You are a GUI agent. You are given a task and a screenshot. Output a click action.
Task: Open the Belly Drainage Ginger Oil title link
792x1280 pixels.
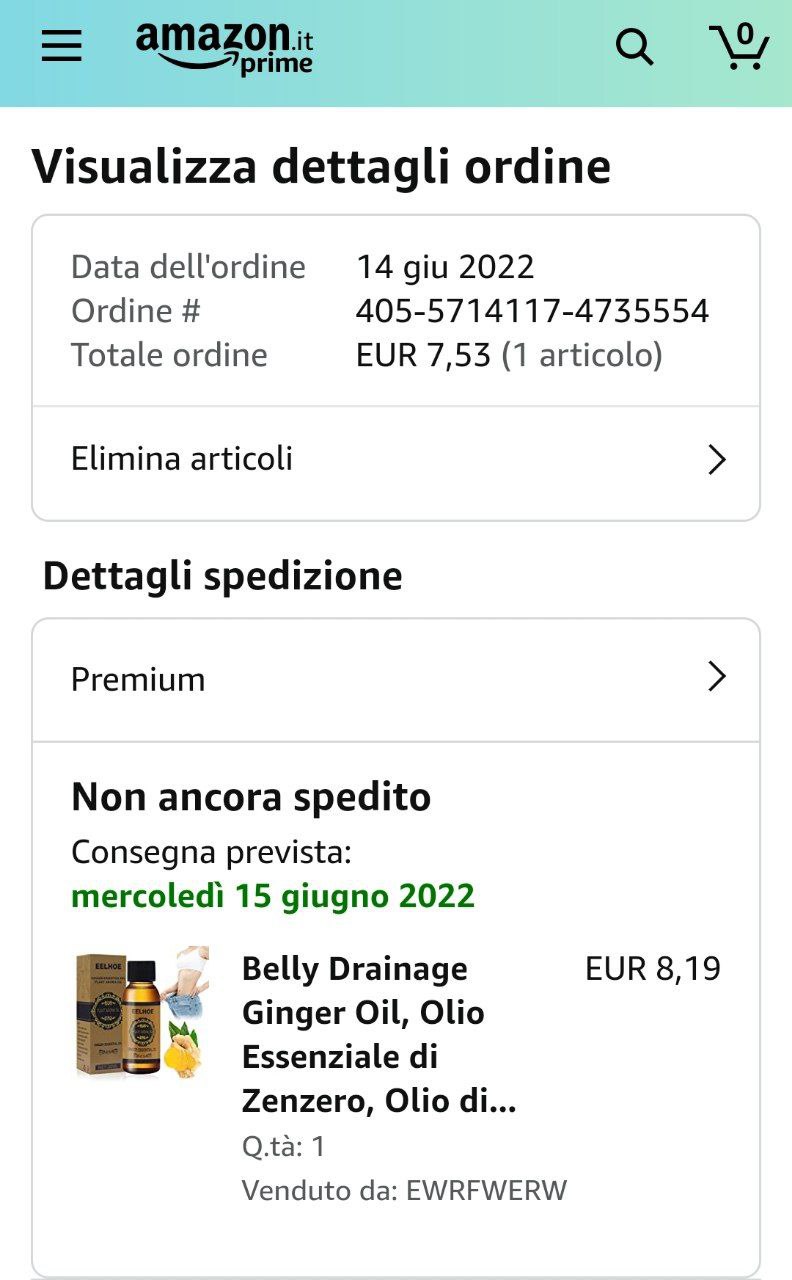[378, 1034]
